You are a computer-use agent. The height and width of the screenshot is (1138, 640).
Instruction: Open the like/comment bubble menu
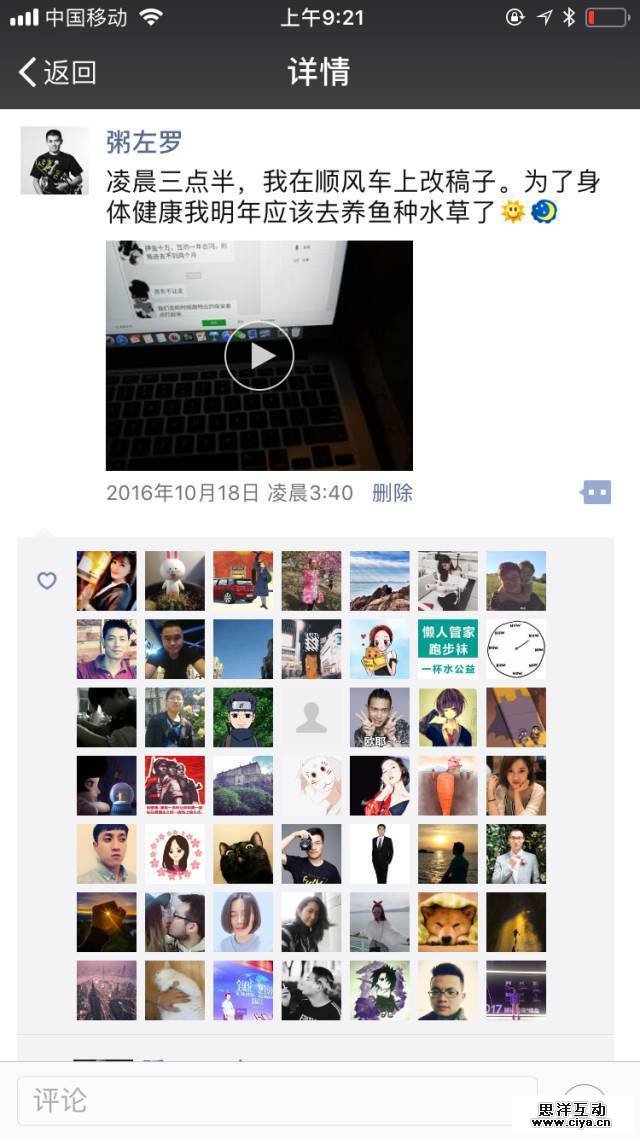[596, 492]
